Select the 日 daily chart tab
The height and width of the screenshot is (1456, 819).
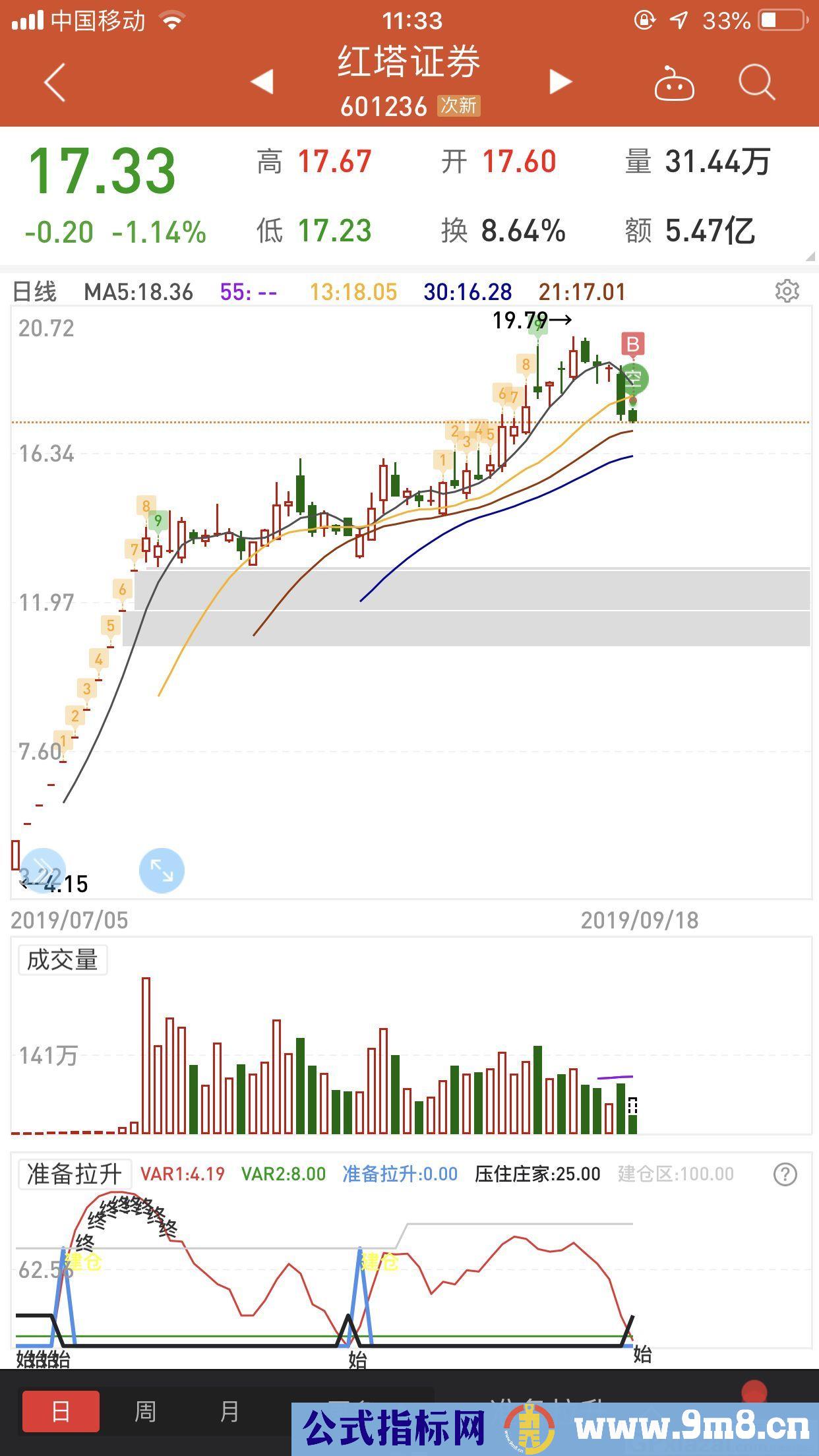tap(61, 1412)
